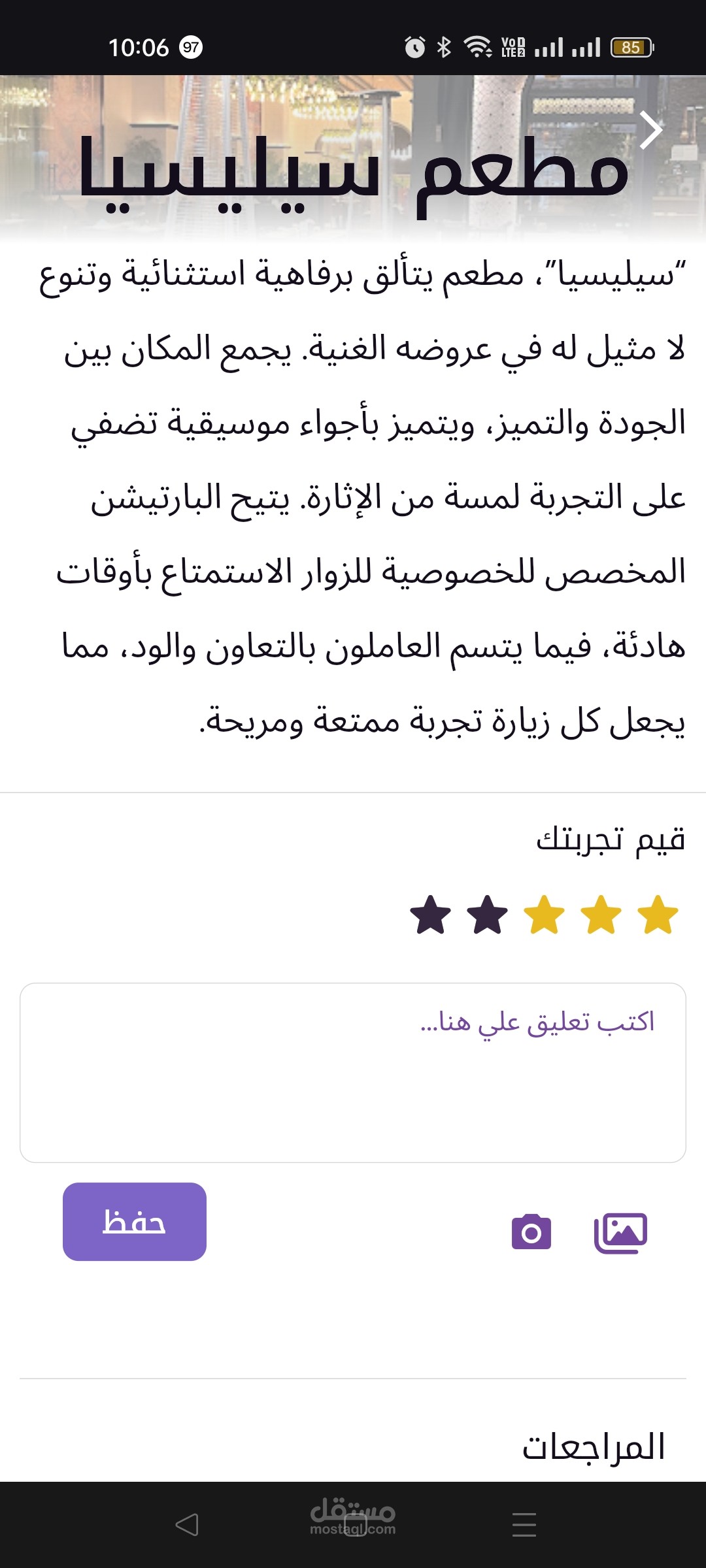Attach an image from the gallery
The image size is (706, 1568).
(x=620, y=1233)
